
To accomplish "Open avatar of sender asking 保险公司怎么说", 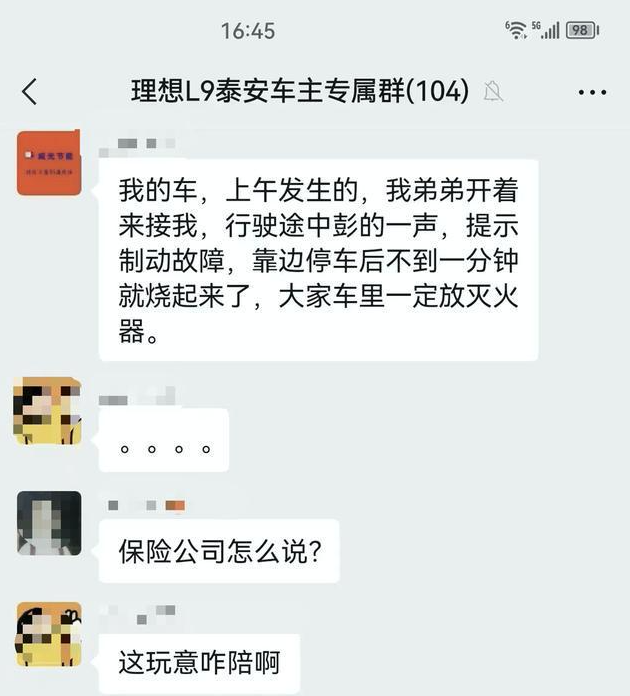I will pos(48,523).
